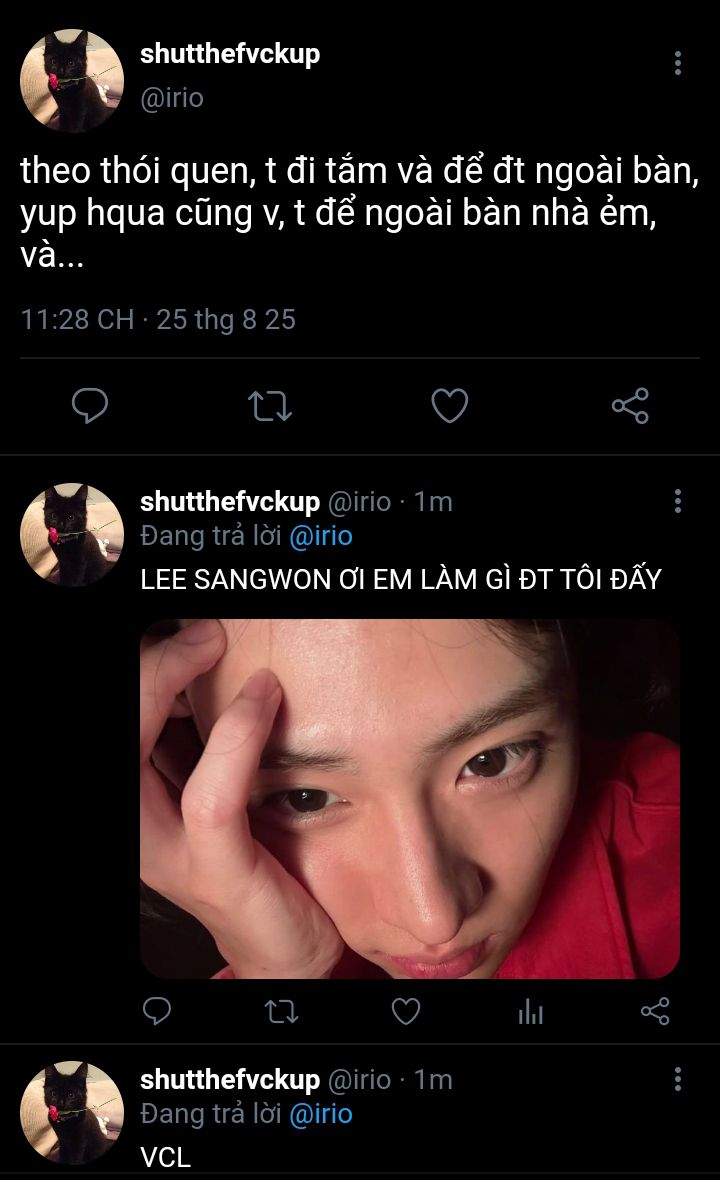The image size is (720, 1180).
Task: Open the profile avatar beside the VCL reply
Action: (x=72, y=1112)
